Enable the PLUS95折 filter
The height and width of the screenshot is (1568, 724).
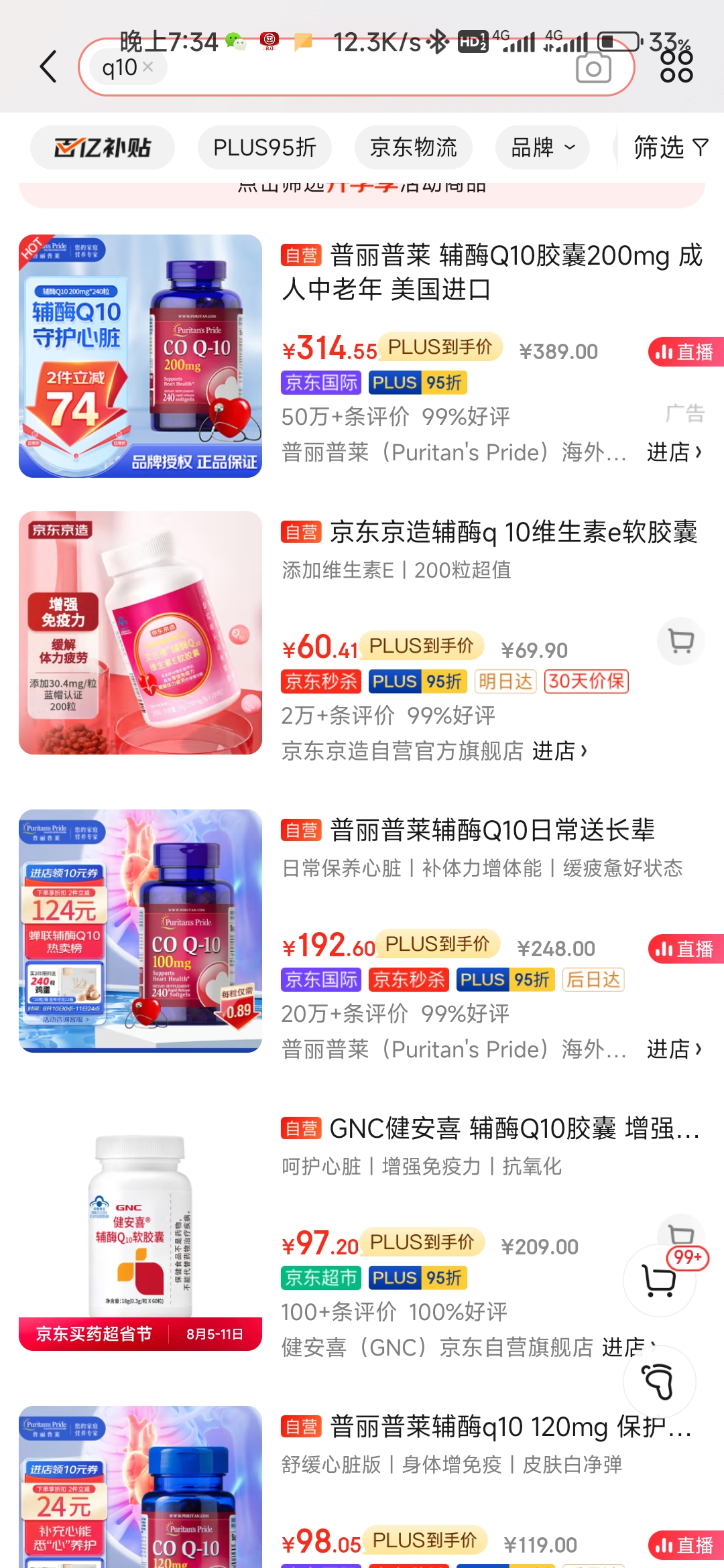(x=265, y=147)
